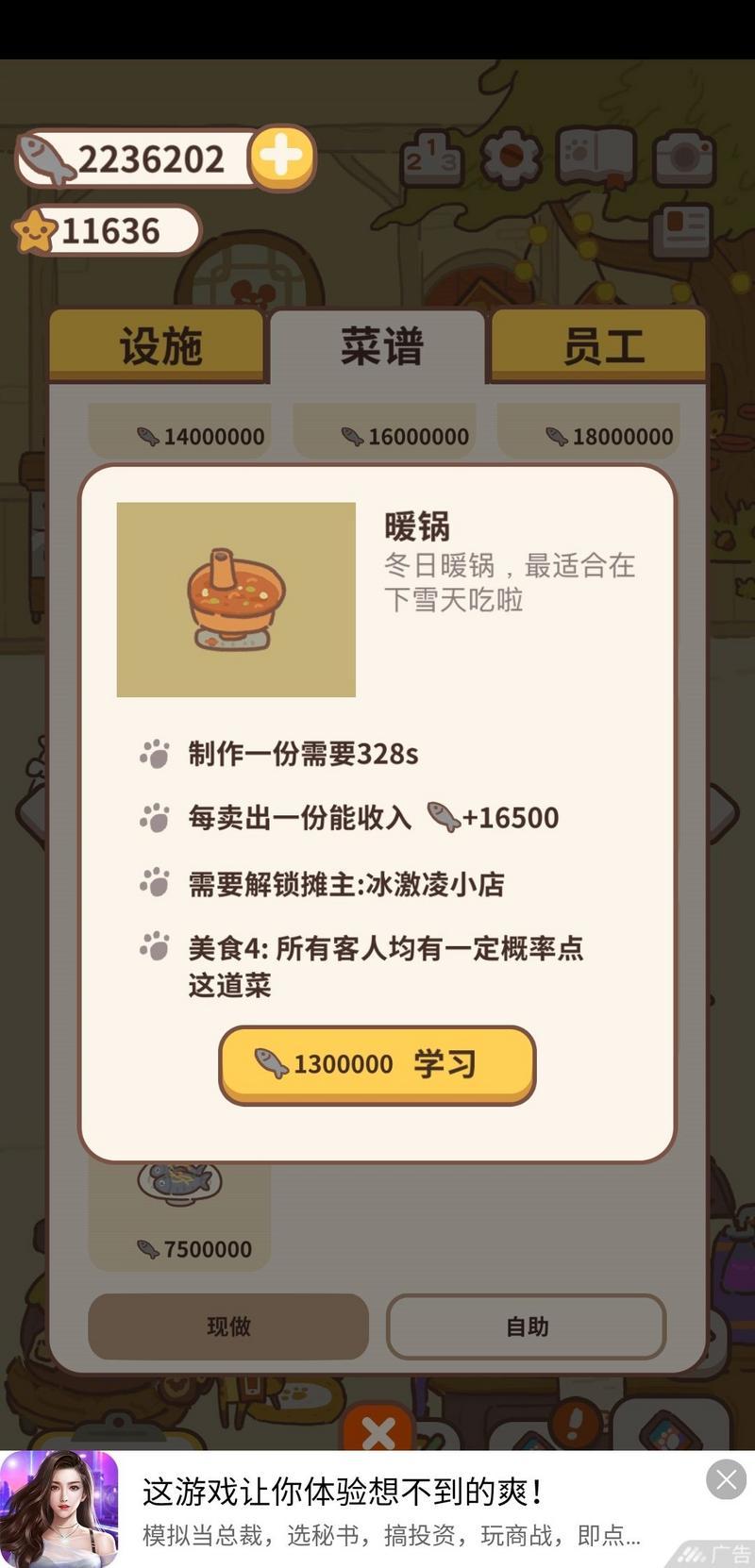This screenshot has width=755, height=1568.
Task: Click the fish currency icon
Action: (45, 156)
